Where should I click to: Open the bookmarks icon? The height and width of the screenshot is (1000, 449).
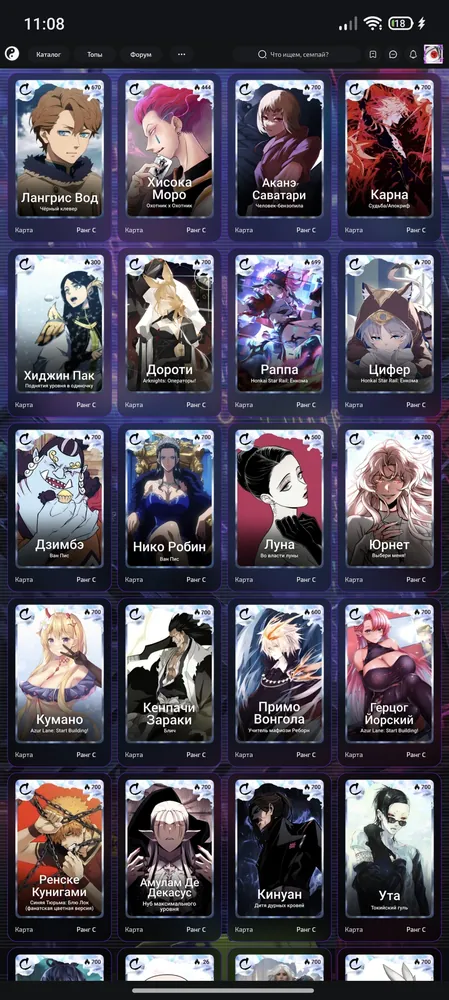point(373,55)
